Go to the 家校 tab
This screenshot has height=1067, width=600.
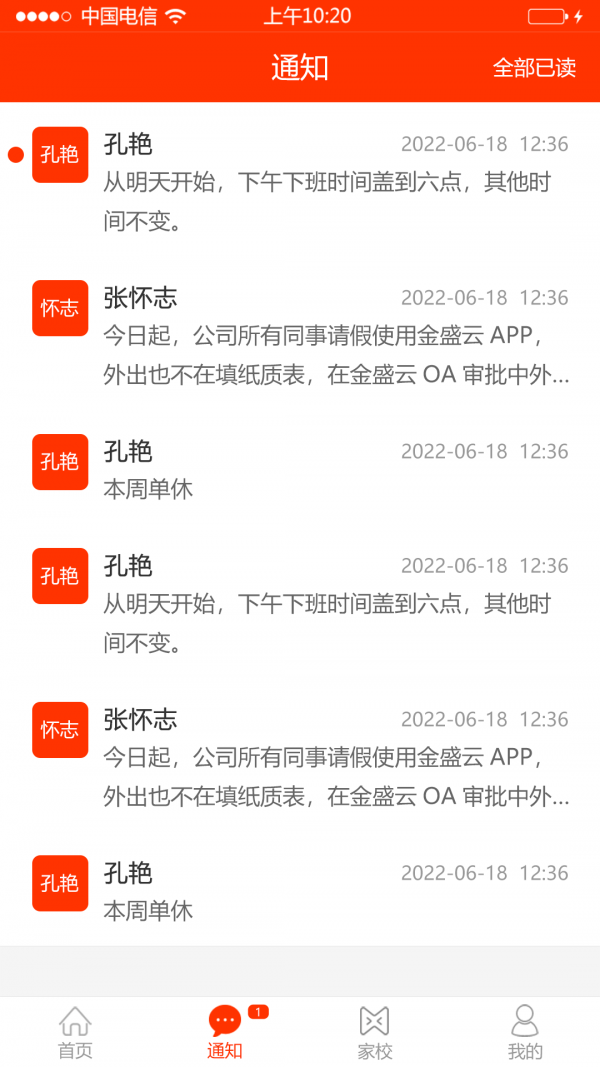[x=374, y=1033]
